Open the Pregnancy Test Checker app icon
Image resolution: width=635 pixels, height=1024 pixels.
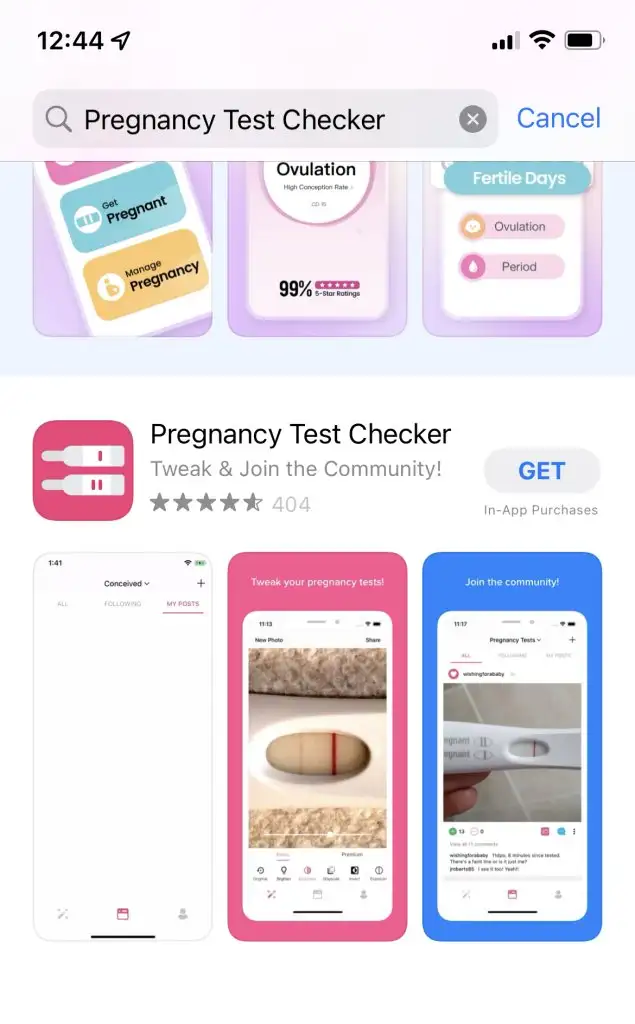point(83,470)
